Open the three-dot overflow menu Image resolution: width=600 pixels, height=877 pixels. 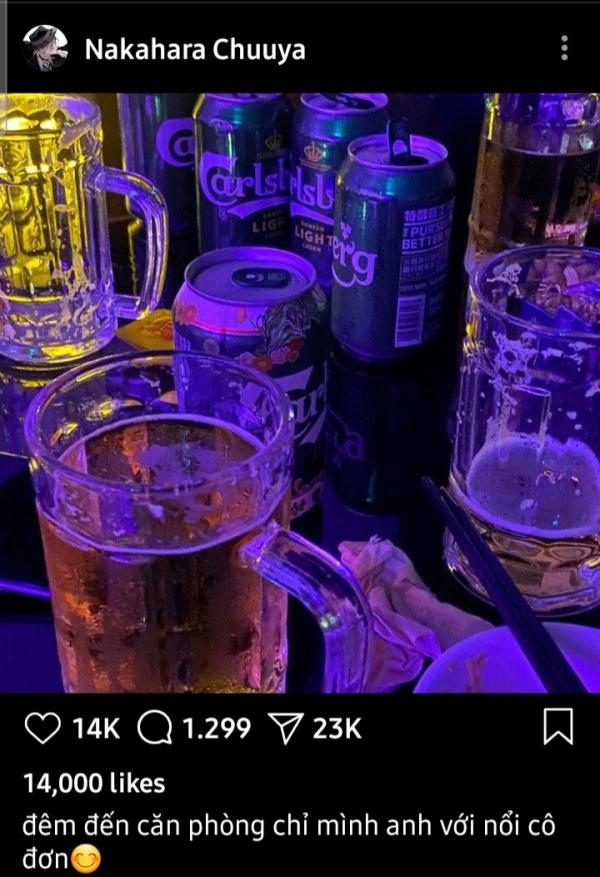(564, 48)
